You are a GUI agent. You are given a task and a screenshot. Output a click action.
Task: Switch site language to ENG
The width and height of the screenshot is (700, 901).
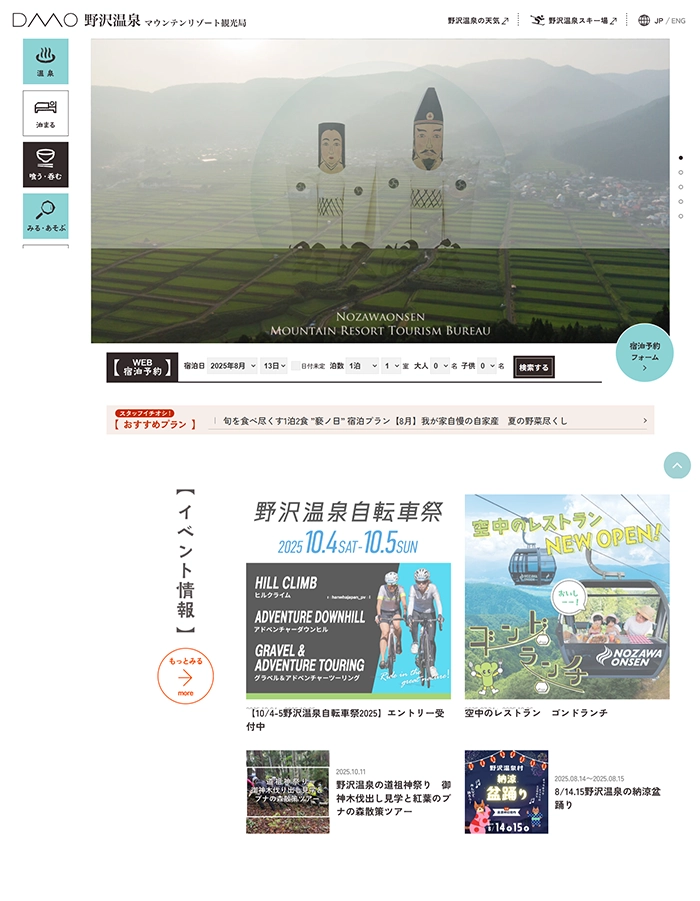pos(678,20)
